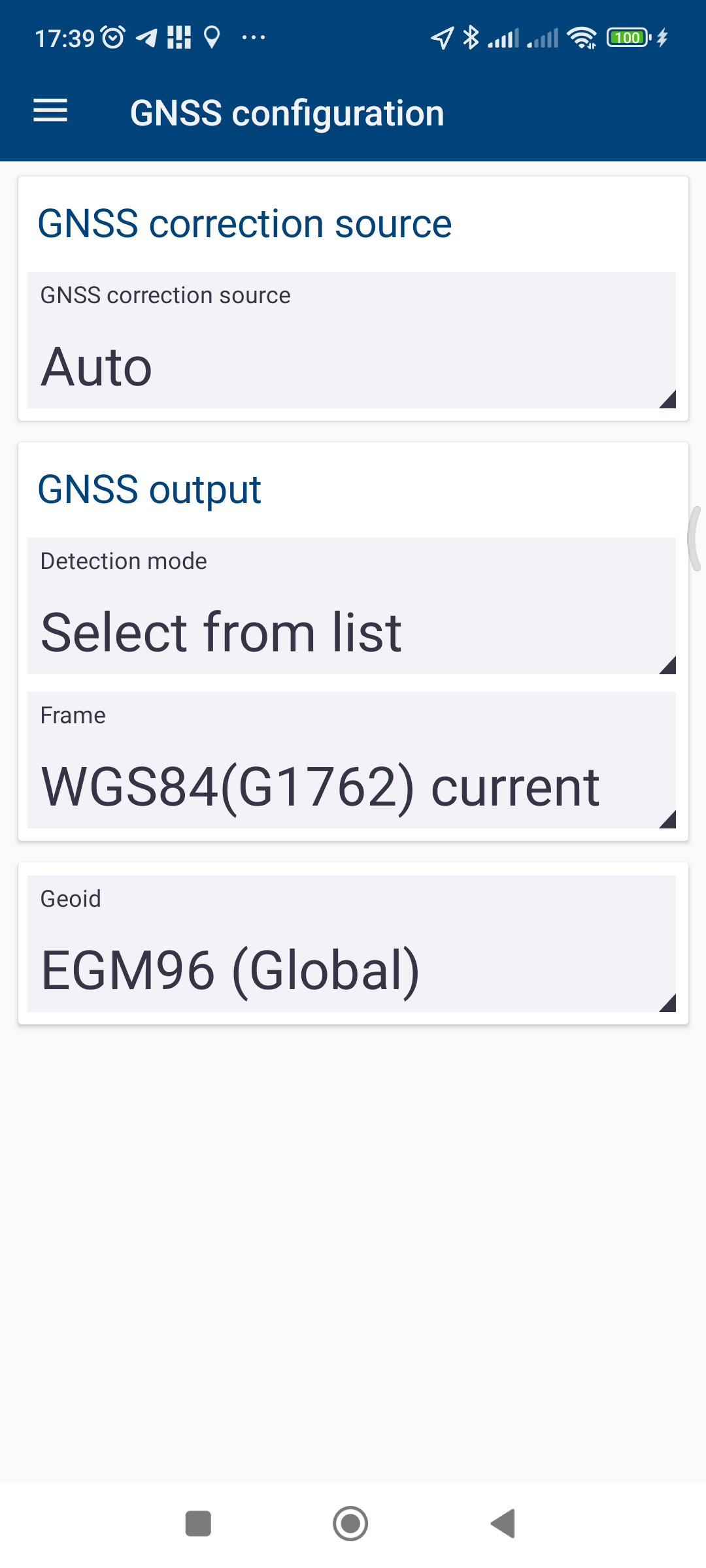Go back using the system back button

point(503,1524)
